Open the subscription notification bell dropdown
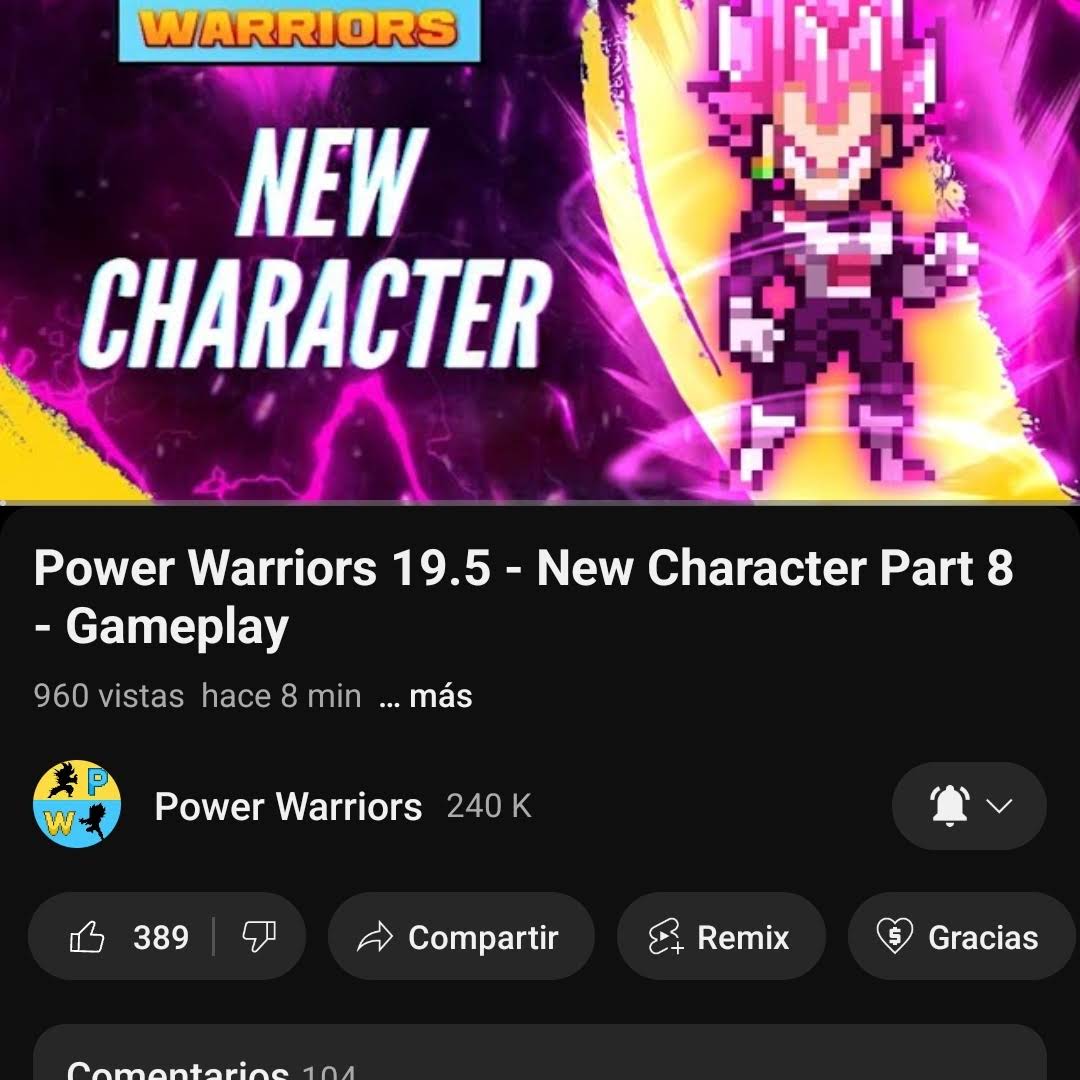Screen dimensions: 1080x1080 [968, 806]
